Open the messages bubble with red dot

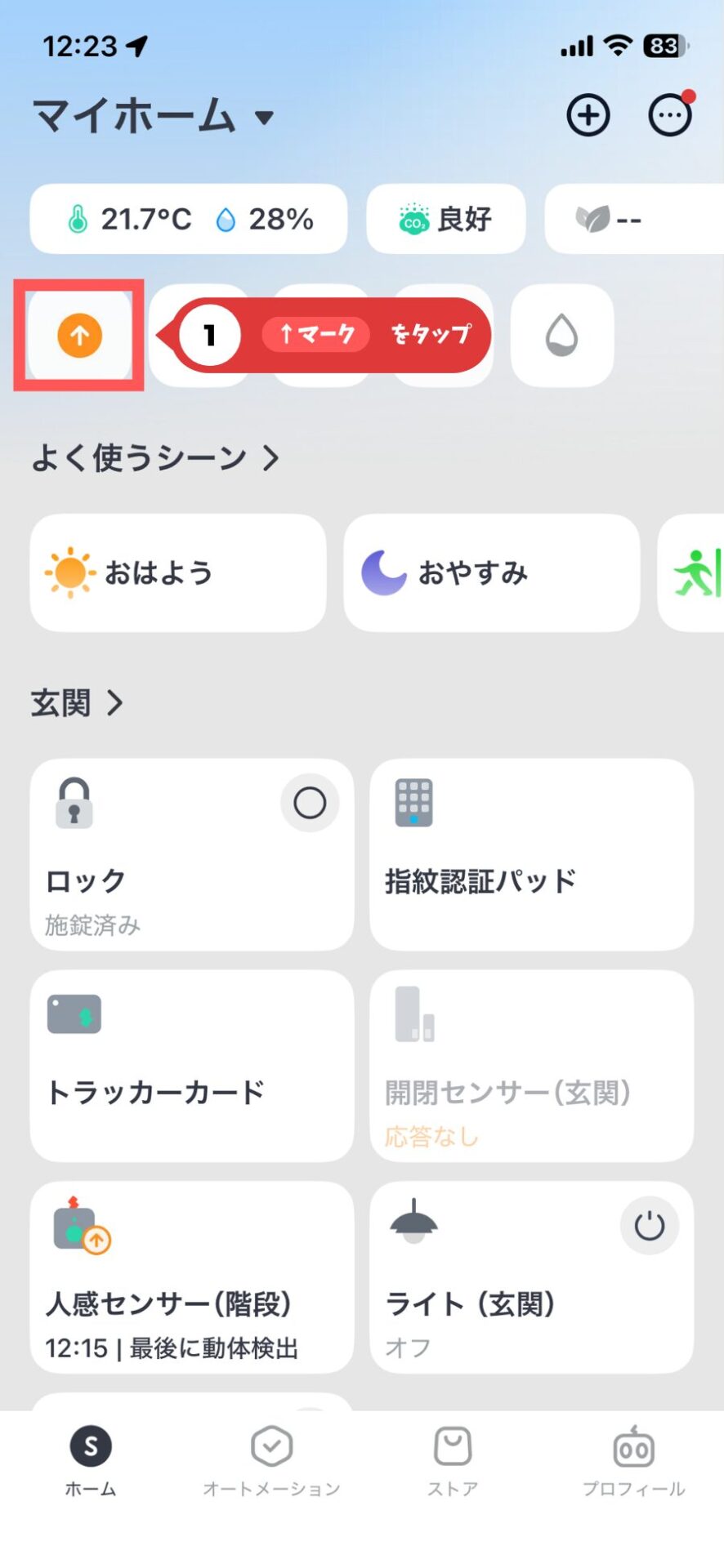tap(669, 115)
